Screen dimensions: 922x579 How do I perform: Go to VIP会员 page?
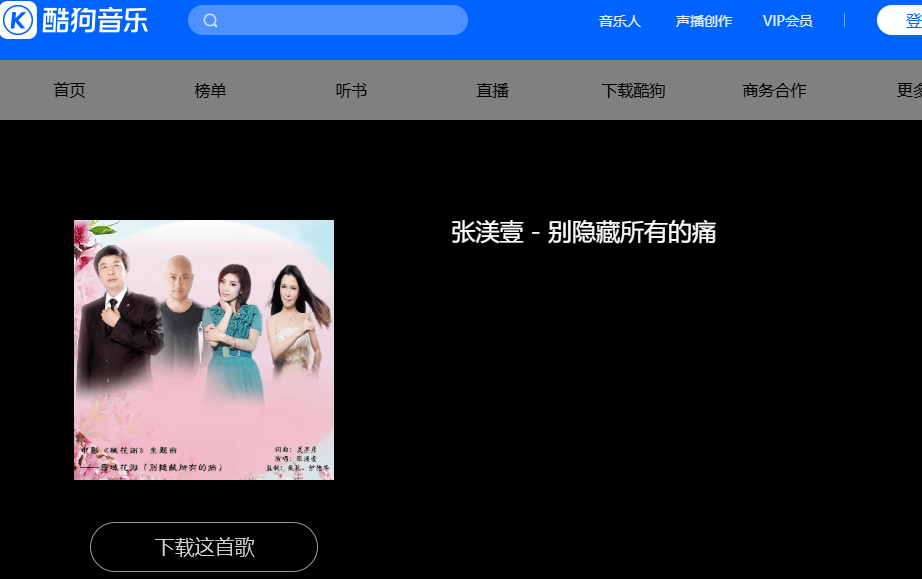pos(787,21)
